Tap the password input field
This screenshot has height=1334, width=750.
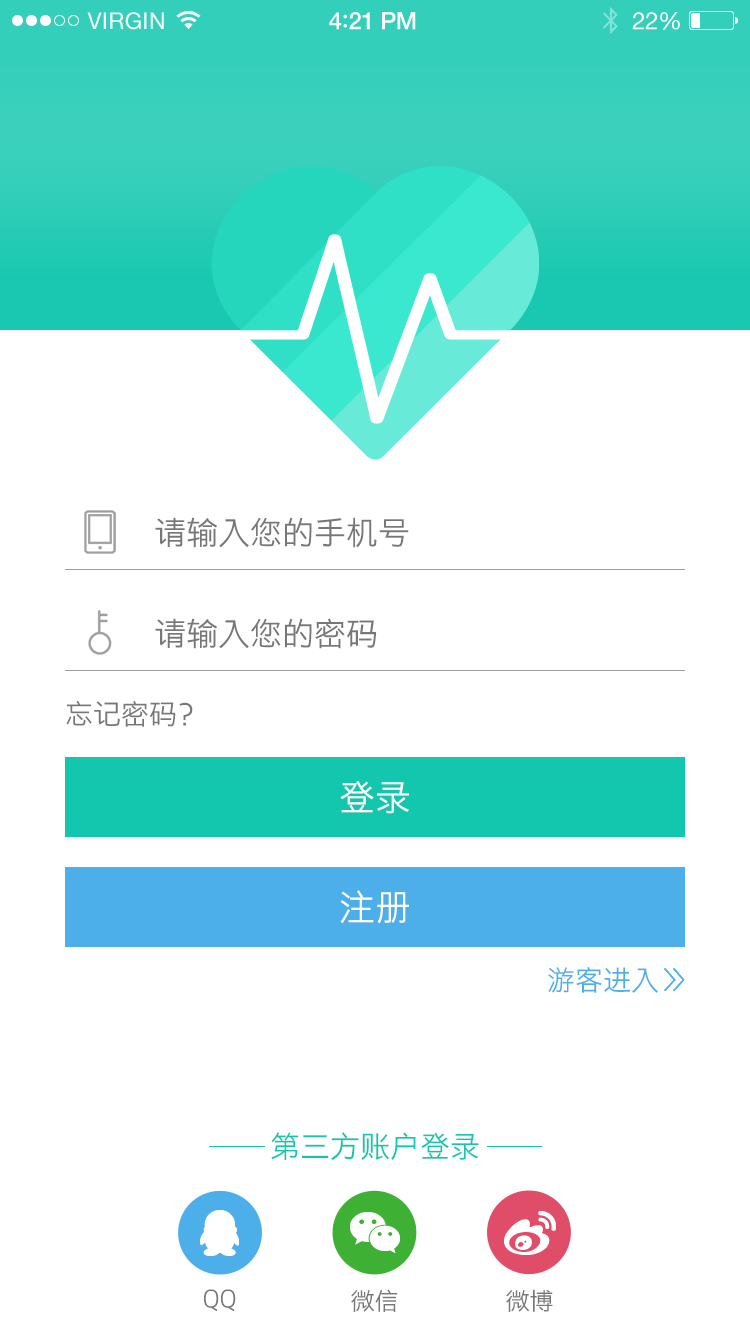400,634
